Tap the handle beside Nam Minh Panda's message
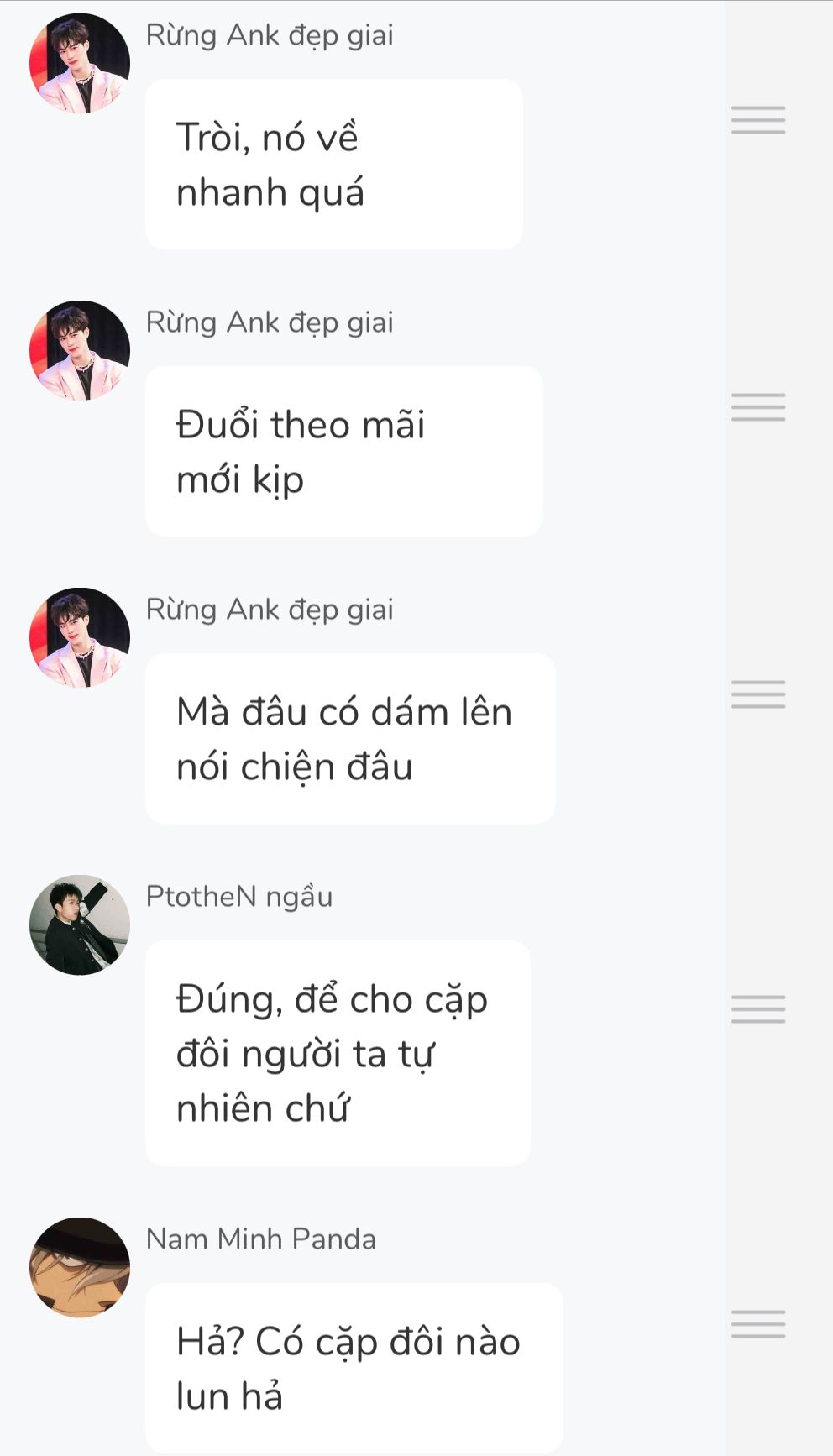The height and width of the screenshot is (1456, 833). (758, 1324)
